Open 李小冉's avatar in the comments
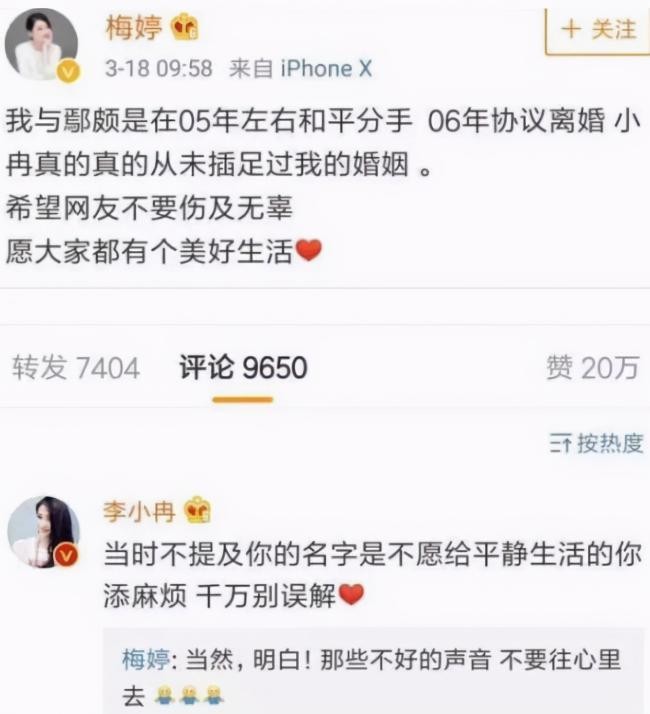Image resolution: width=650 pixels, height=714 pixels. tap(43, 531)
